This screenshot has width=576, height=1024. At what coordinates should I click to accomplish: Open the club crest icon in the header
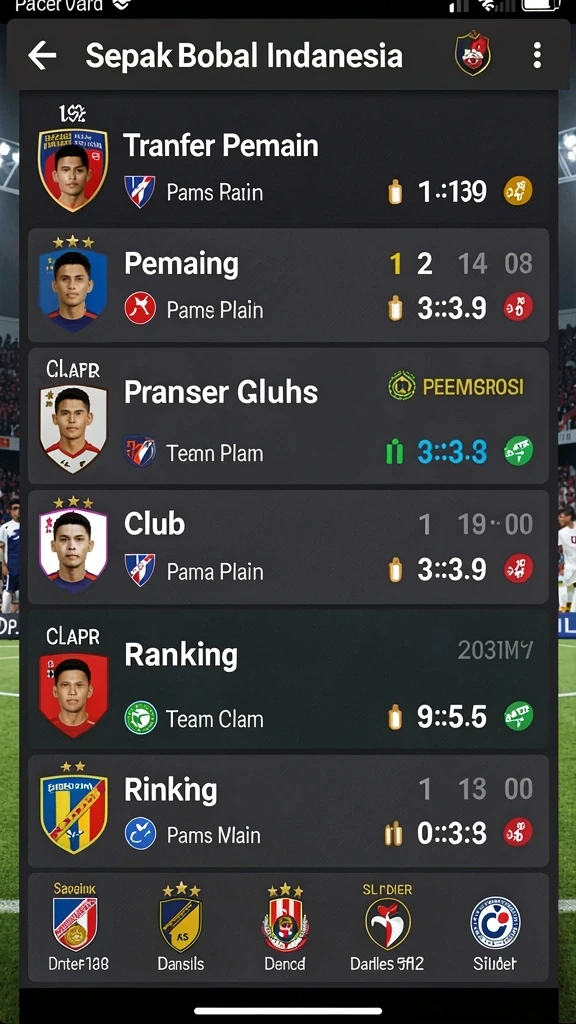click(x=473, y=54)
